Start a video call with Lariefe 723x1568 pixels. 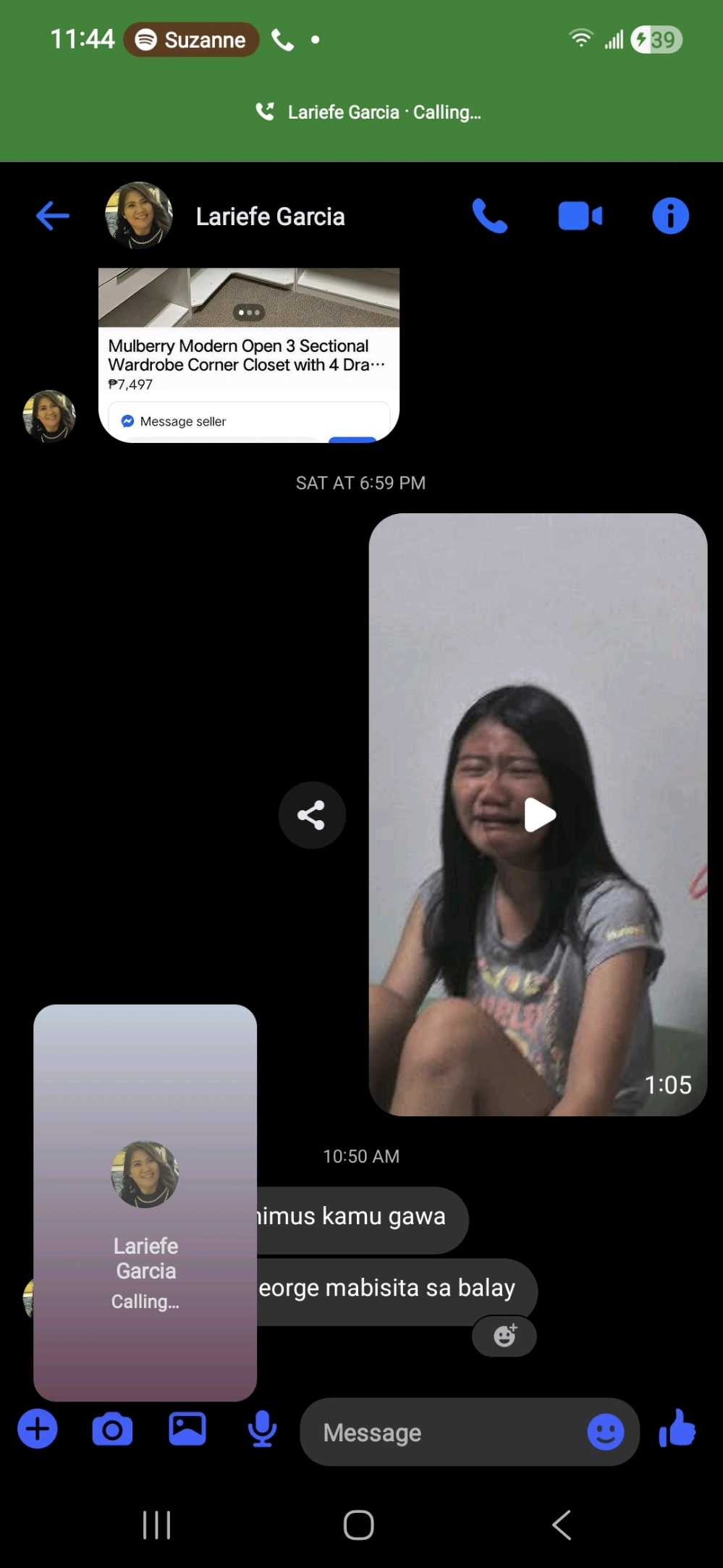(x=580, y=216)
